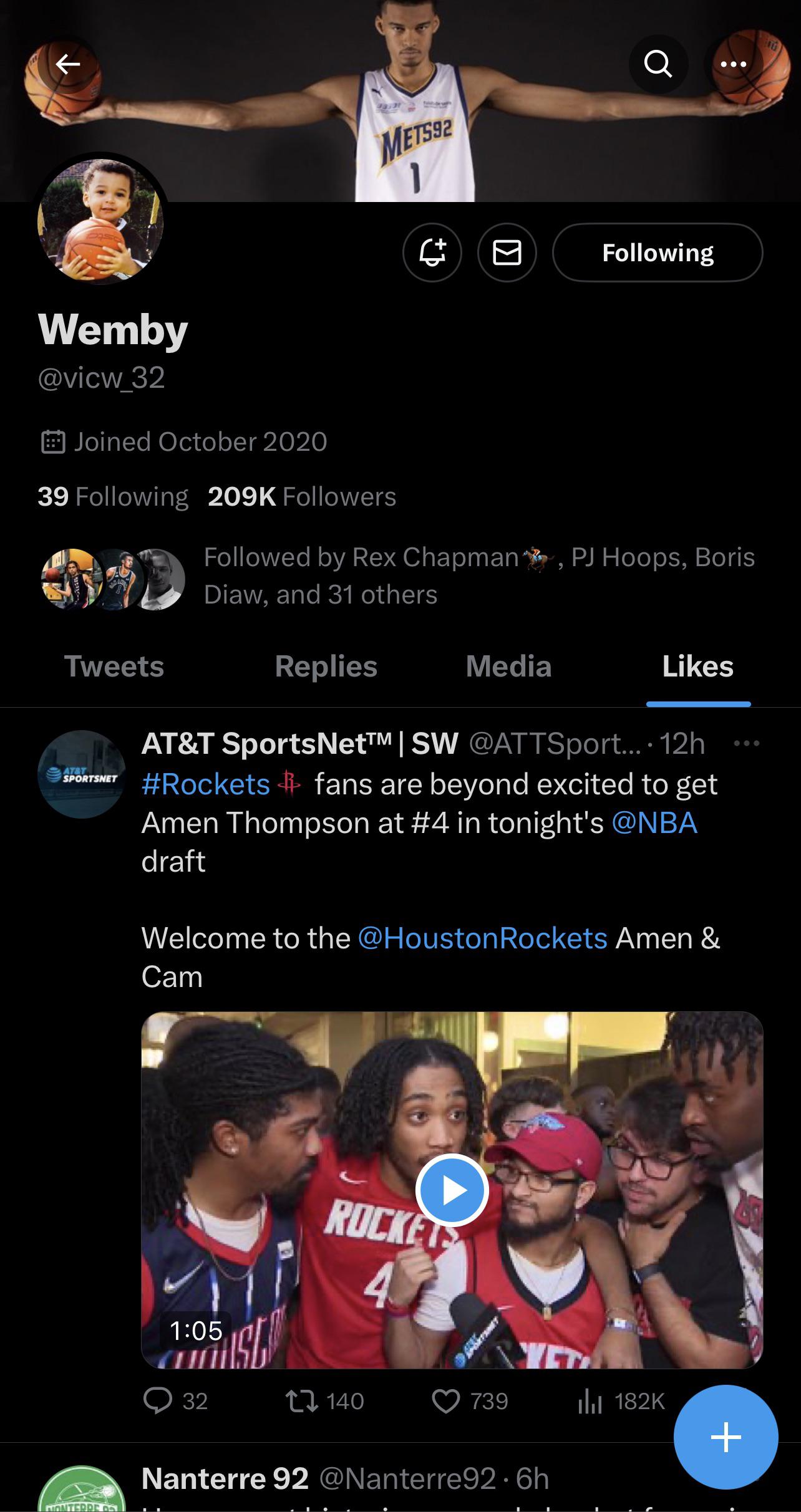See followers you know like Rex Chapman

coord(399,575)
